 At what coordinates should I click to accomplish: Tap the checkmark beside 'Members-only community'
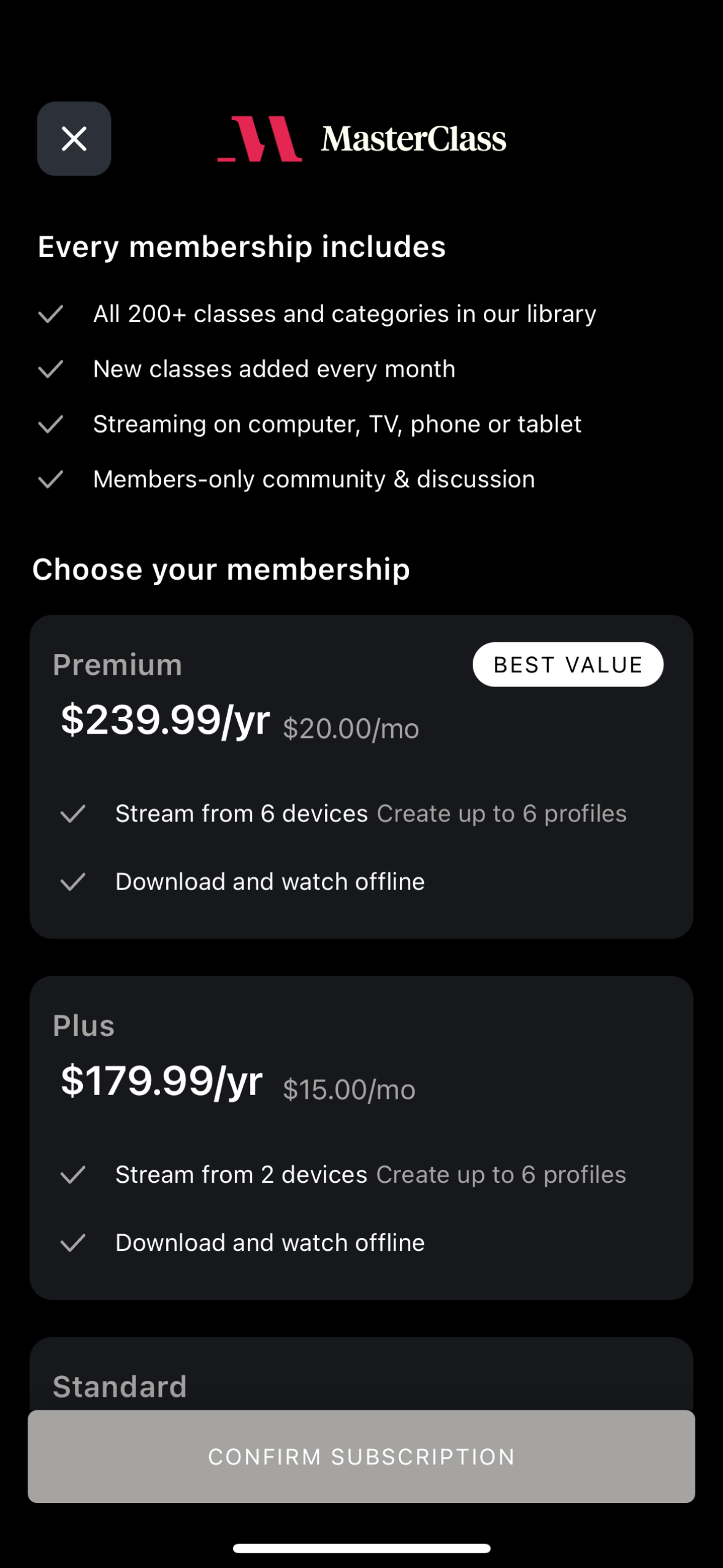click(52, 479)
